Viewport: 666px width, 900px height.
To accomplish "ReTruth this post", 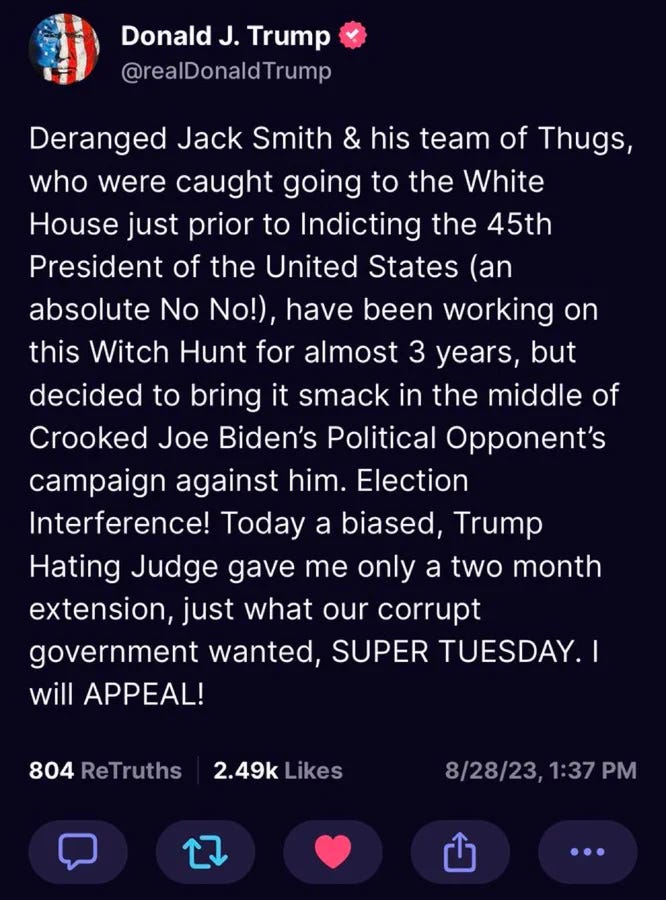I will click(x=205, y=853).
